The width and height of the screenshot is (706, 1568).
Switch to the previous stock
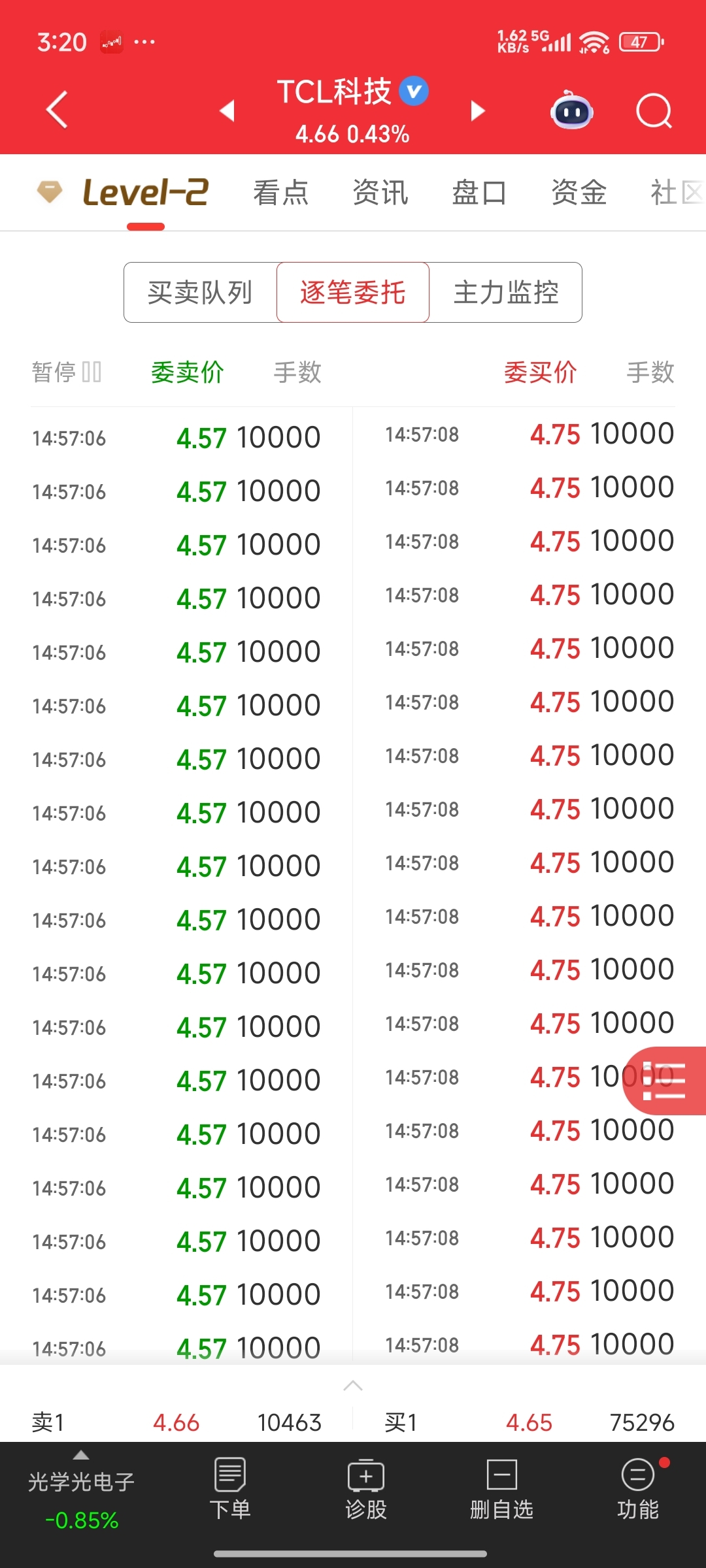tap(227, 110)
